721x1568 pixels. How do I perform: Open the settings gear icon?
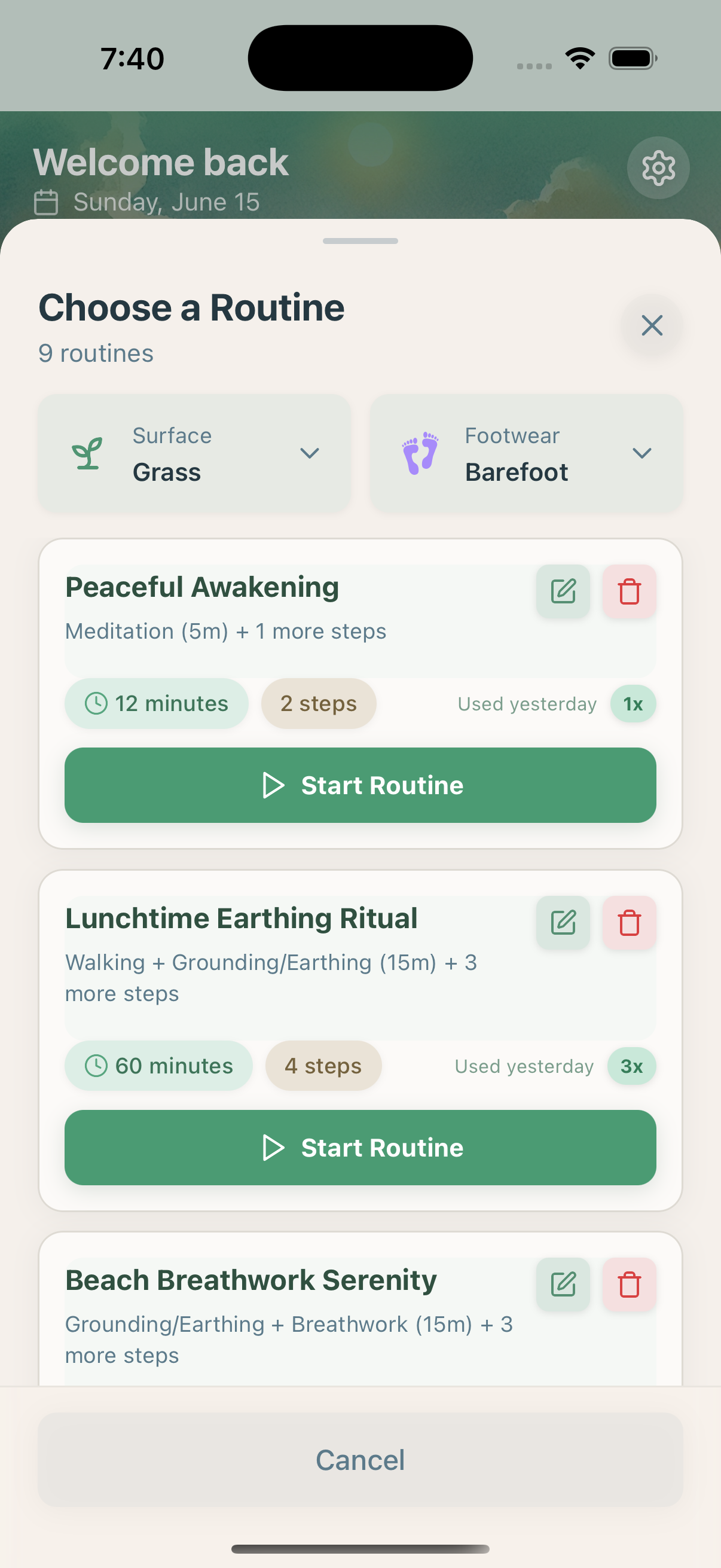[658, 167]
